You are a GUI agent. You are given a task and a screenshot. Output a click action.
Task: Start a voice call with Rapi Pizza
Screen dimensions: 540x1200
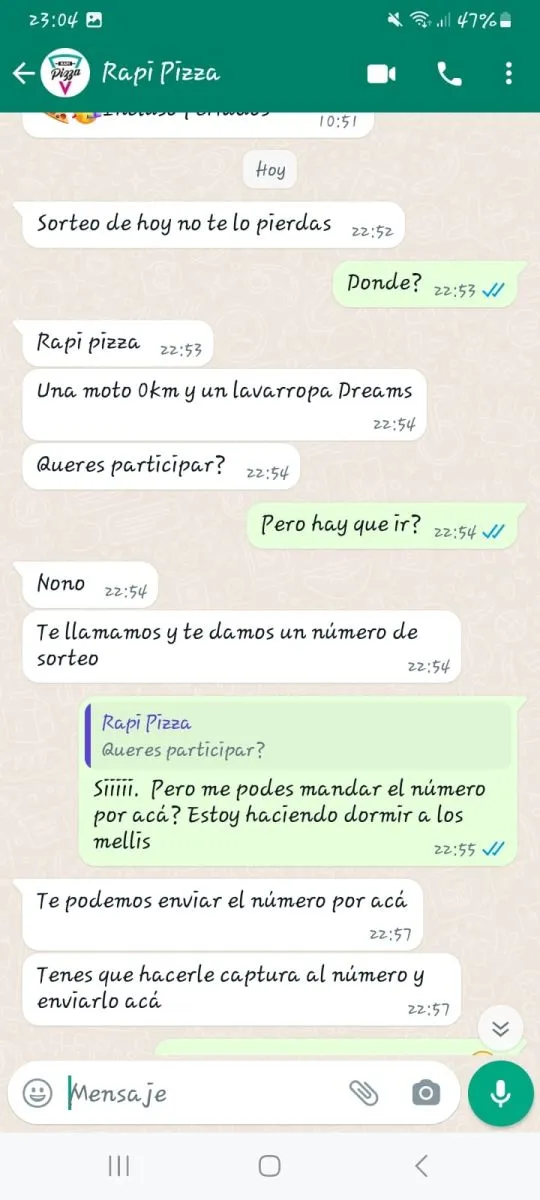coord(449,74)
